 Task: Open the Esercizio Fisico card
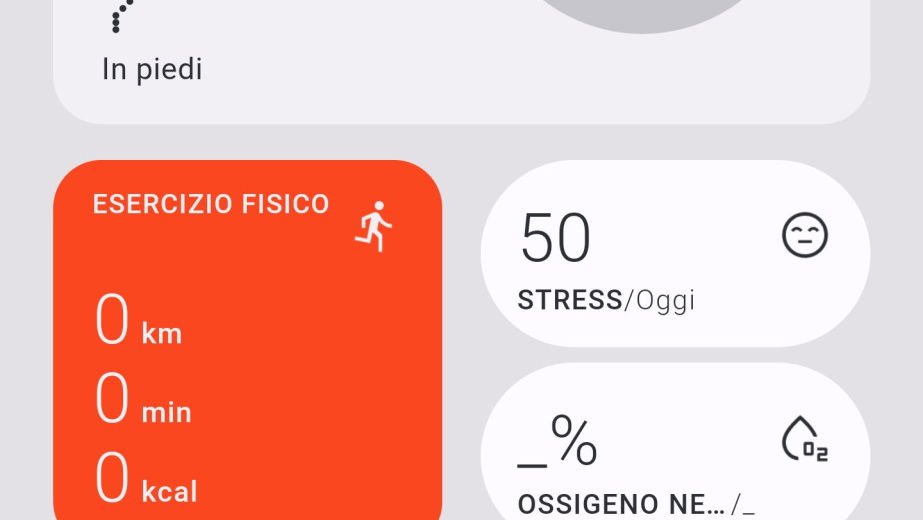point(247,340)
